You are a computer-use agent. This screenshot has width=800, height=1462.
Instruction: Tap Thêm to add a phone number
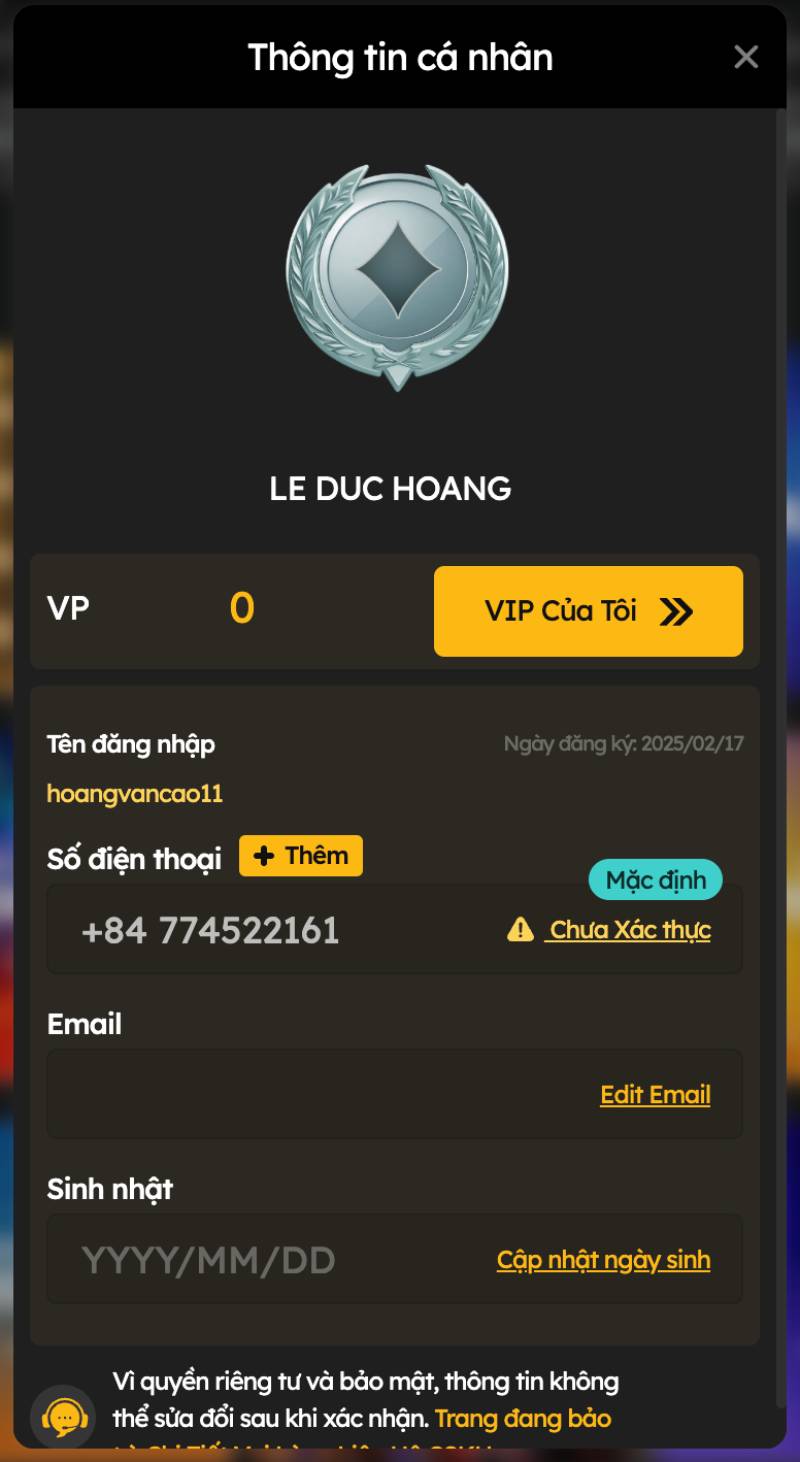point(301,856)
